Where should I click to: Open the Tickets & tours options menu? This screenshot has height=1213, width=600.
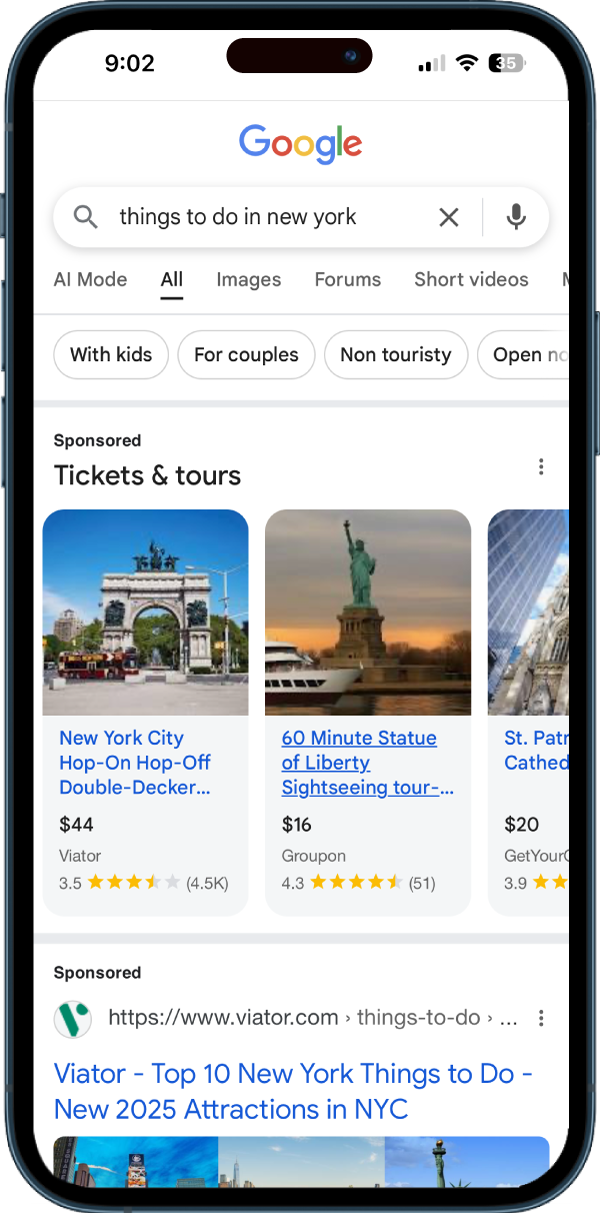[x=541, y=467]
